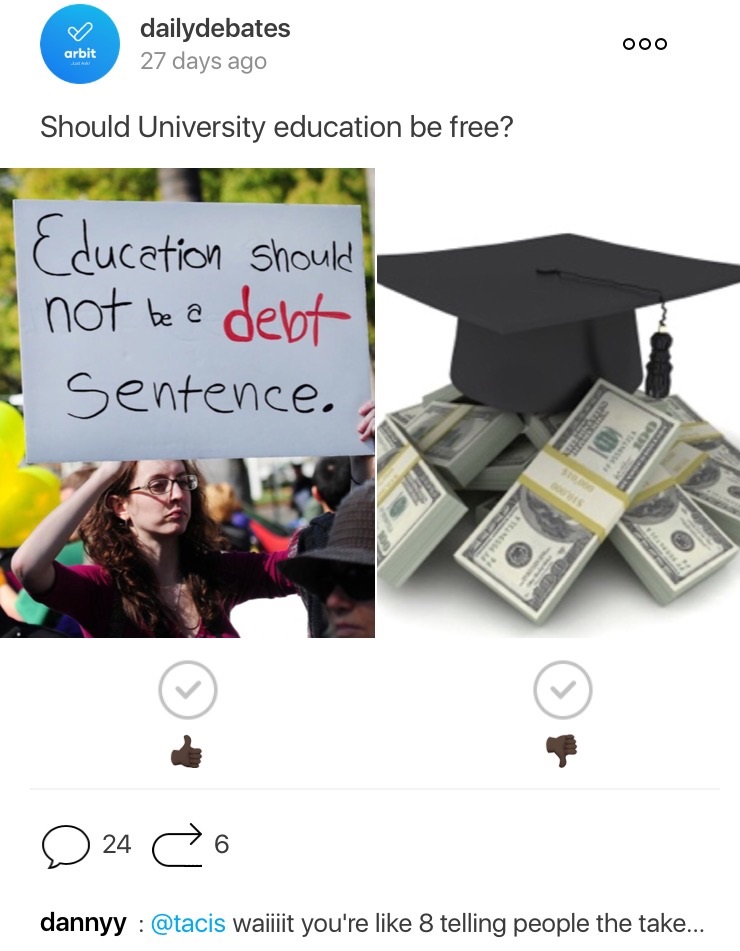Reshare this debate post
The image size is (740, 951).
point(176,846)
